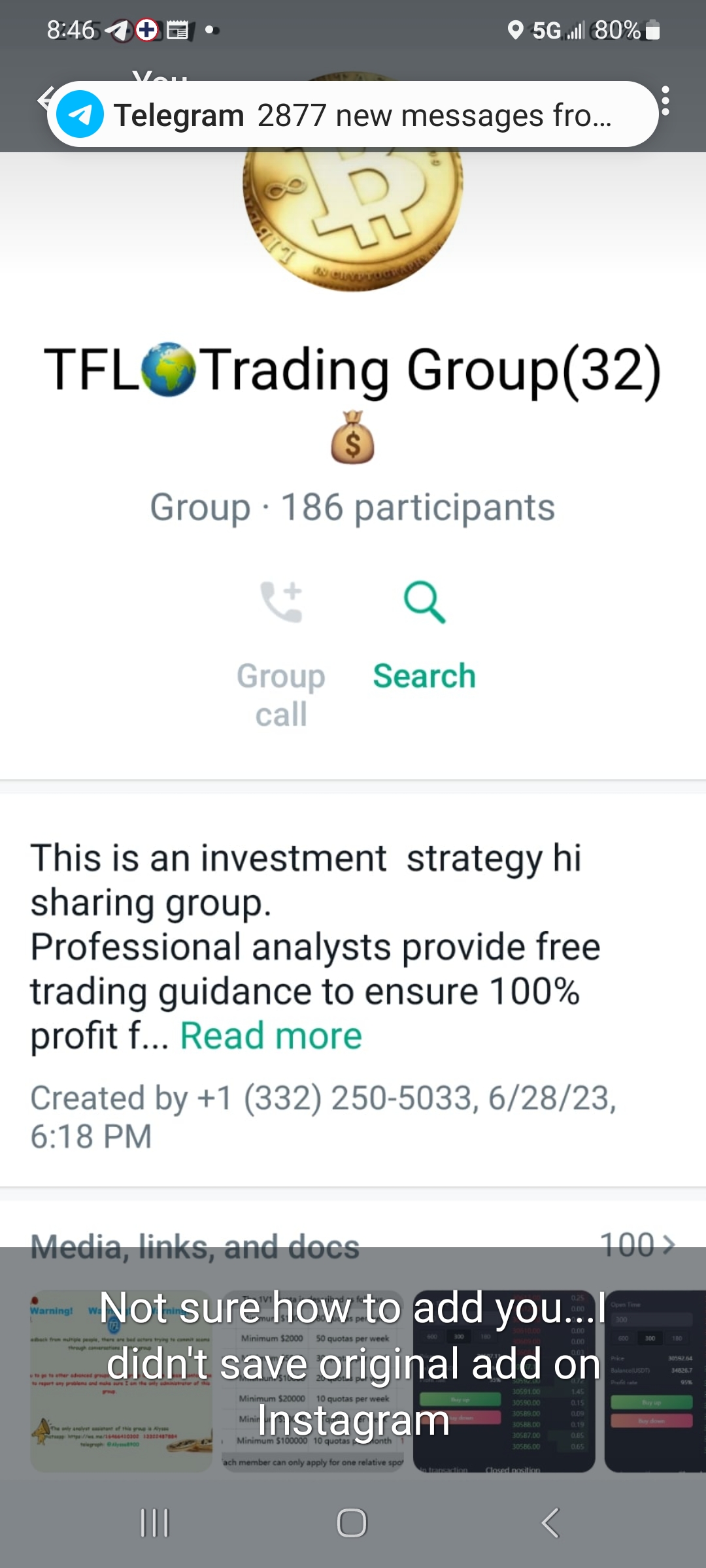Open the overflow menu with three dots

[665, 101]
